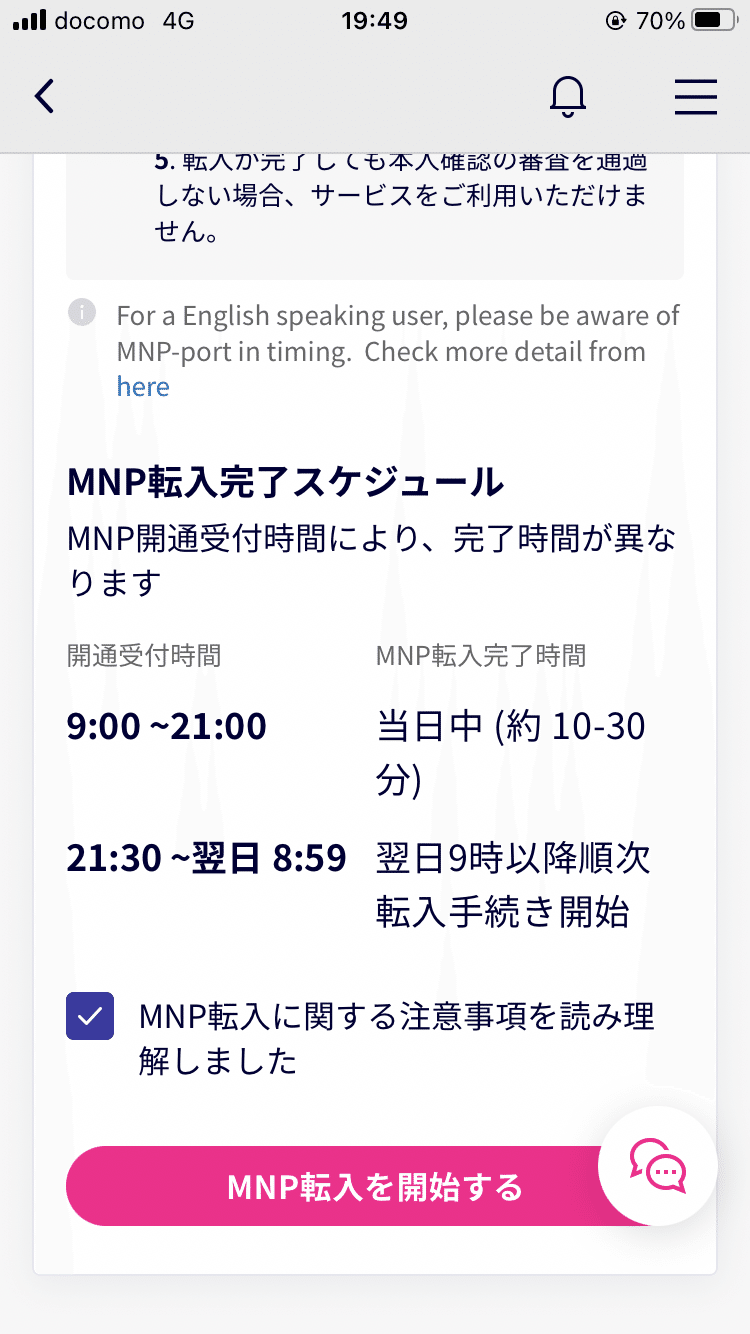Open the floating chat support bubble
Image resolution: width=750 pixels, height=1334 pixels.
658,1165
